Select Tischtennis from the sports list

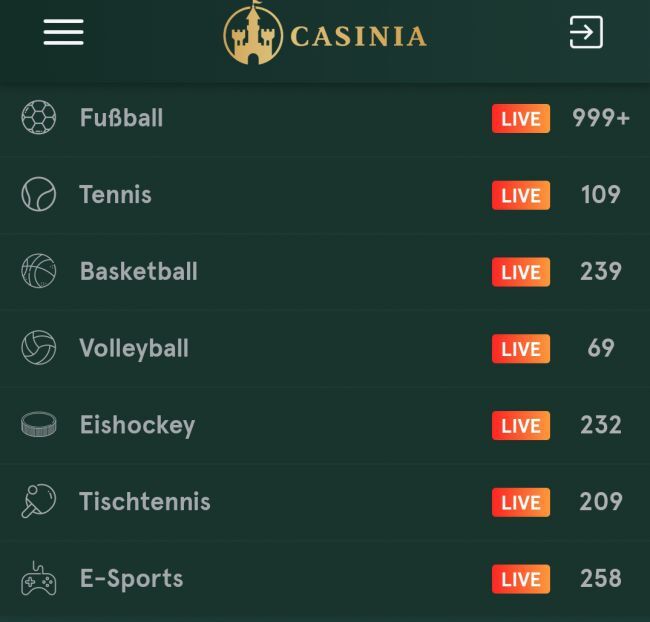pos(145,501)
